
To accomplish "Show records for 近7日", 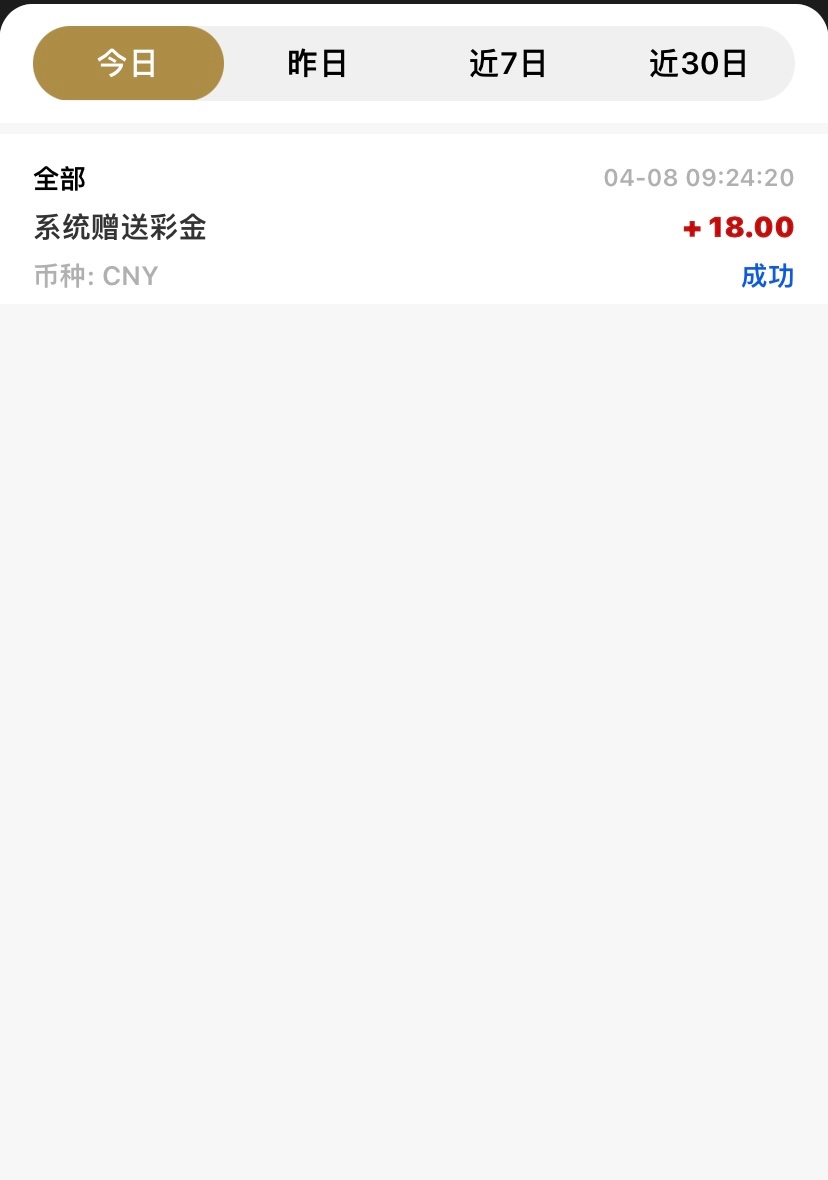I will tap(508, 64).
